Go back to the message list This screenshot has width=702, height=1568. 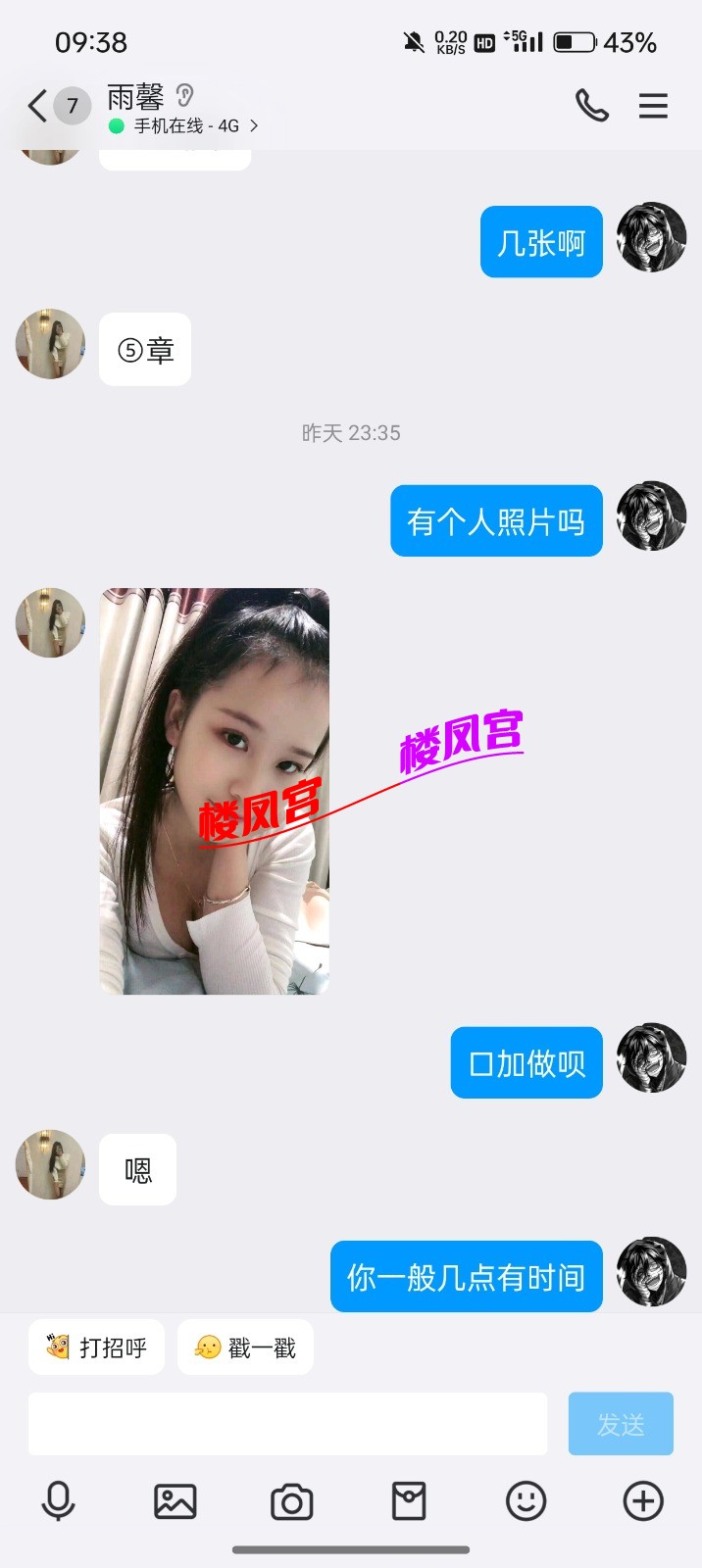pyautogui.click(x=37, y=106)
